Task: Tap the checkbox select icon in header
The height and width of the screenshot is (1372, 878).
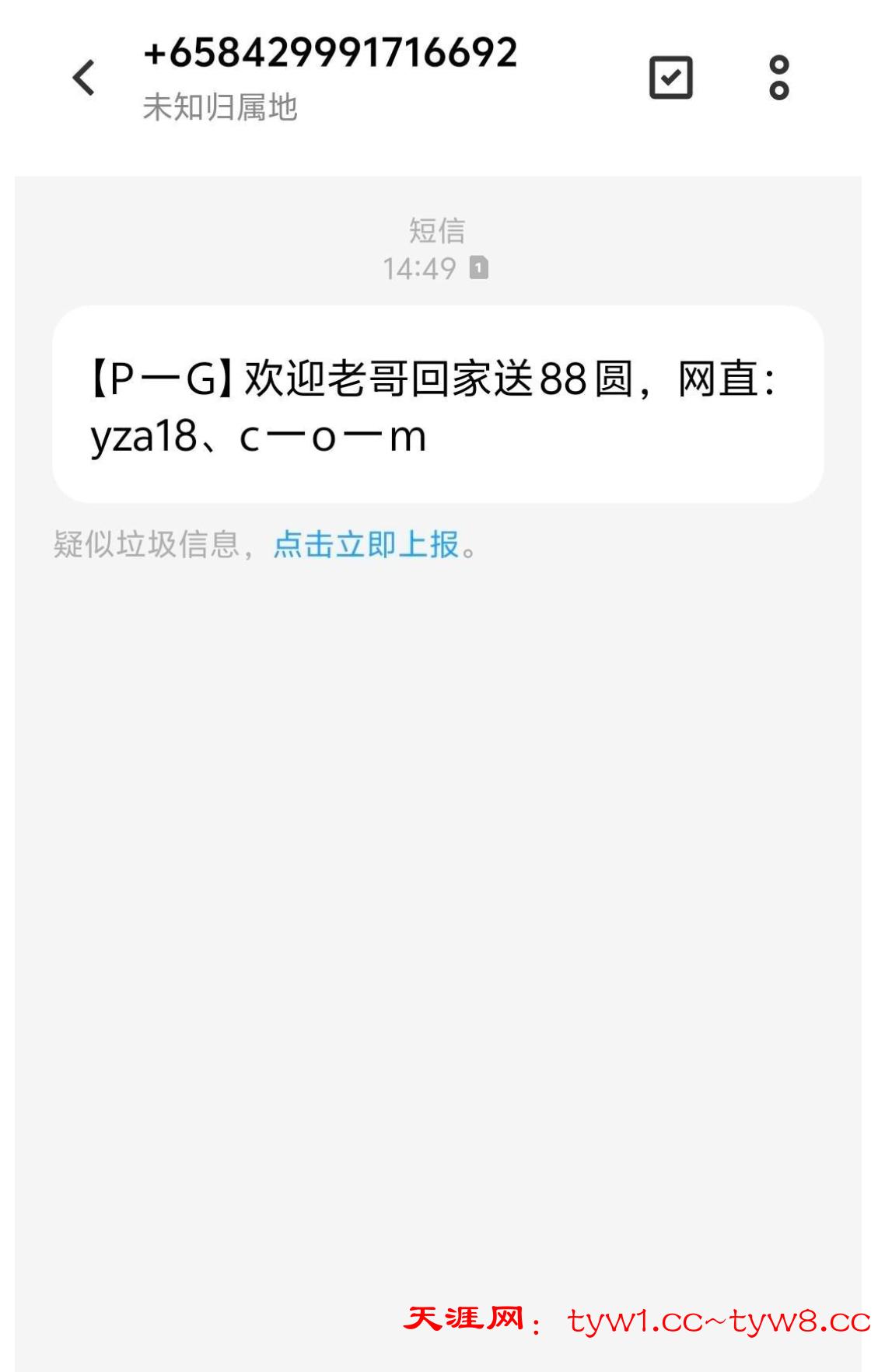Action: point(670,78)
